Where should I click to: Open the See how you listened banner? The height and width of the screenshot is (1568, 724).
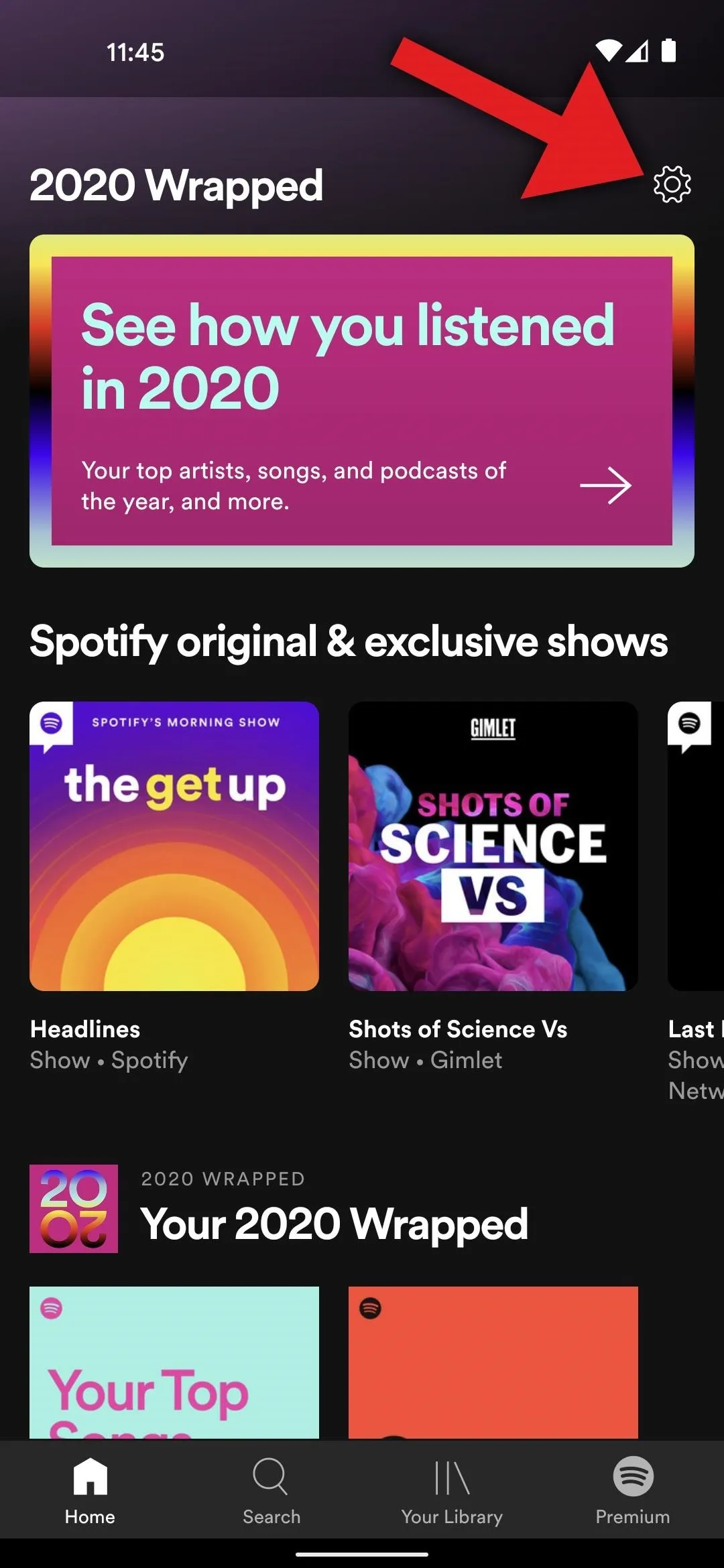(x=362, y=401)
